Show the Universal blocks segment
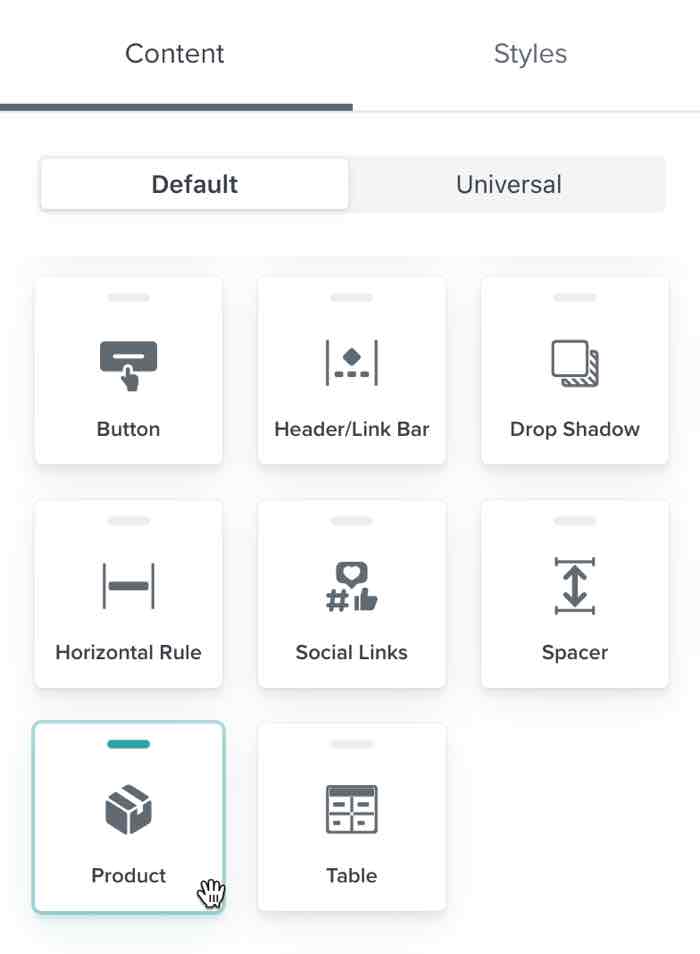The image size is (700, 954). 508,184
